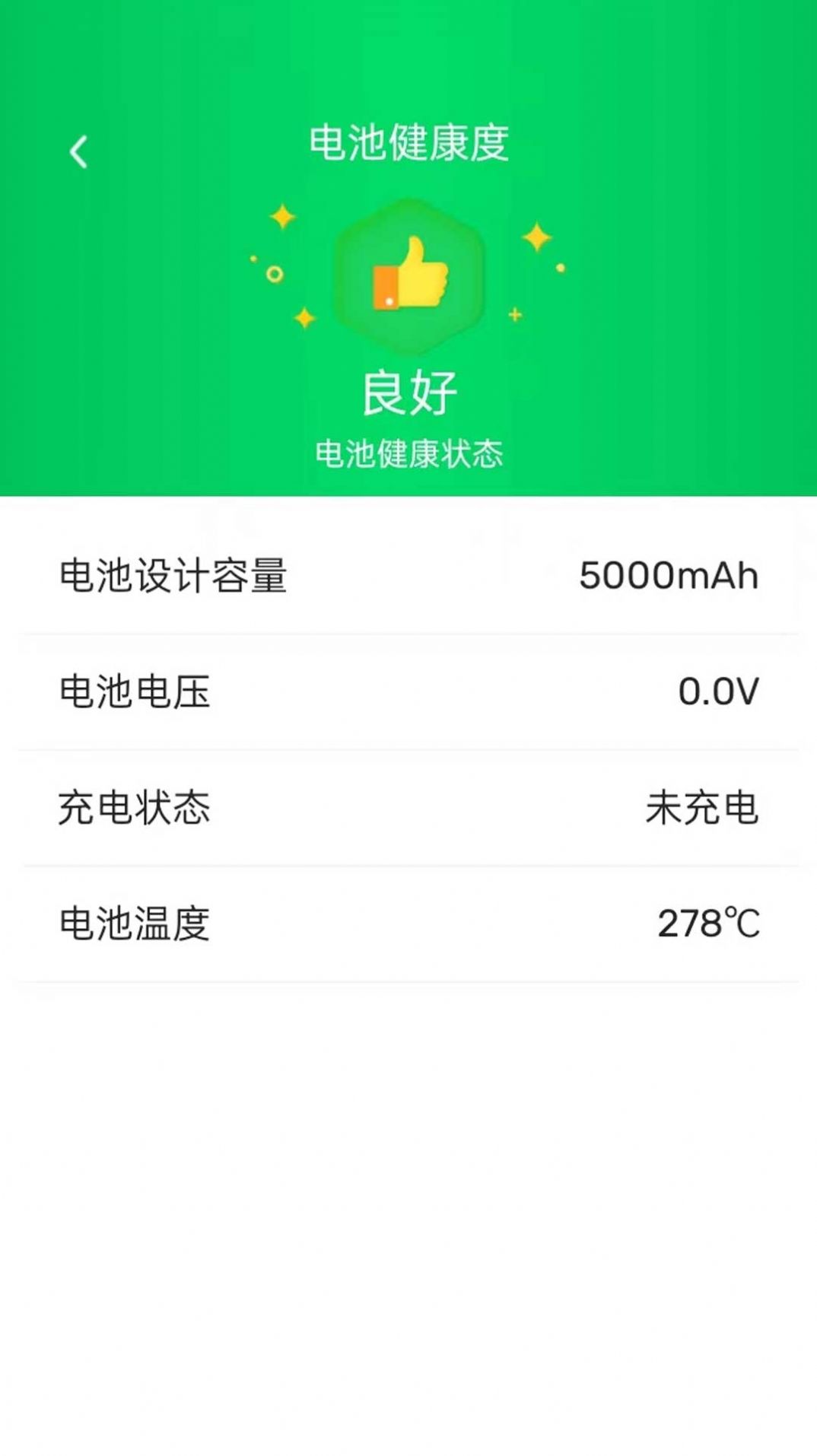Click the divider below the voltage row
This screenshot has width=817, height=1456.
(x=408, y=747)
